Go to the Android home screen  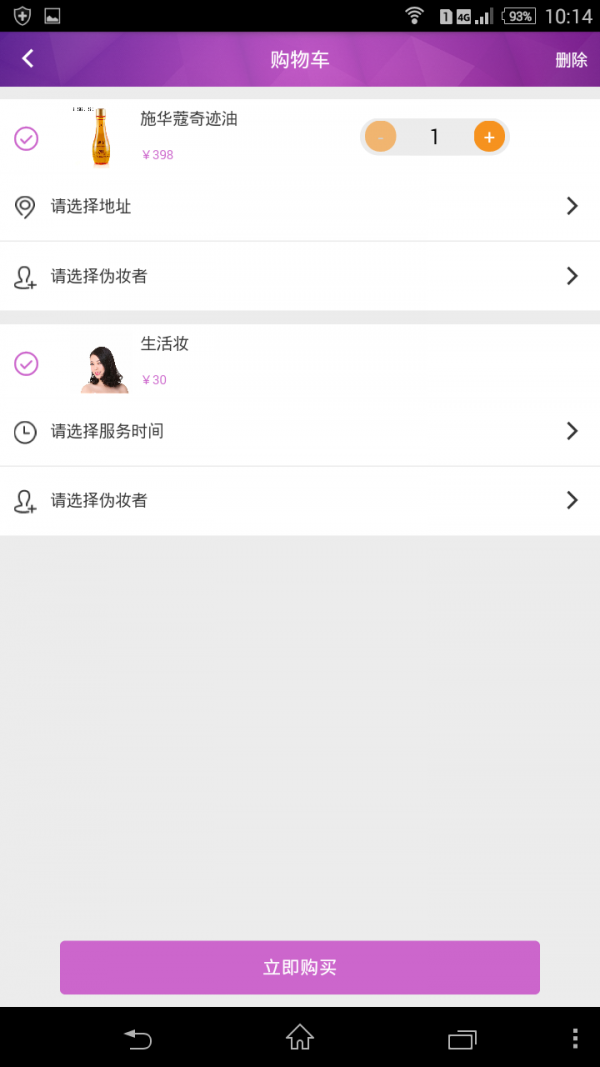[x=300, y=1038]
